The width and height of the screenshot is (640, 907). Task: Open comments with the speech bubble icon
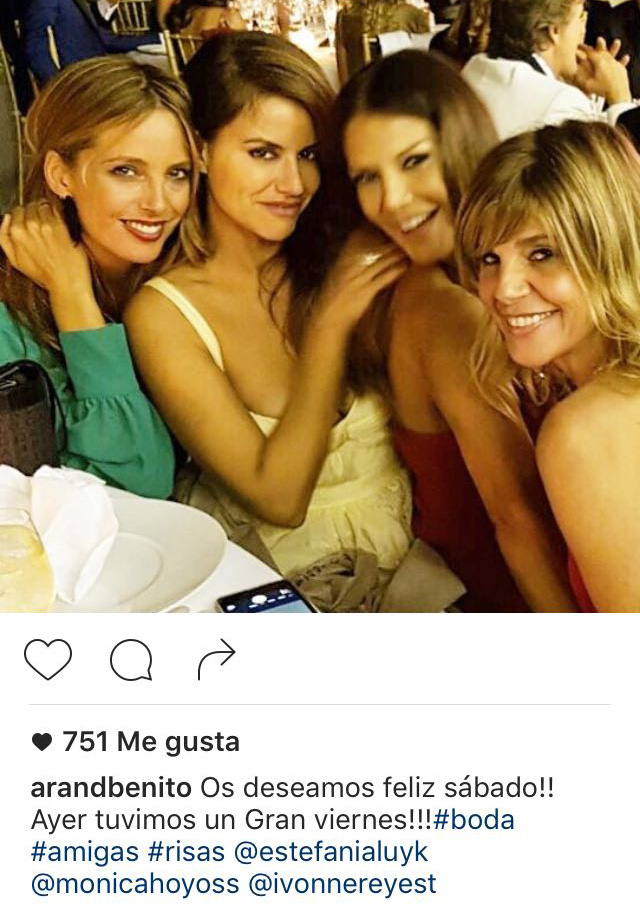click(131, 659)
